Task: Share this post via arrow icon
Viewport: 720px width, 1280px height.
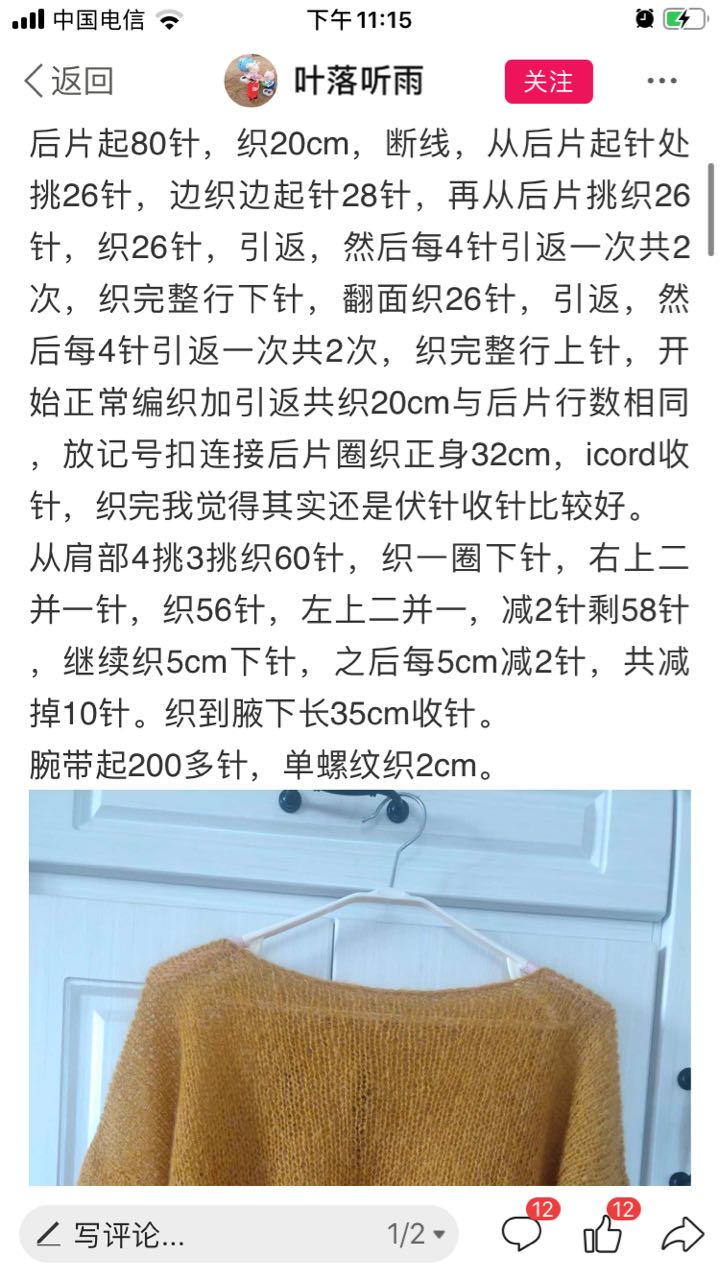Action: point(682,1235)
